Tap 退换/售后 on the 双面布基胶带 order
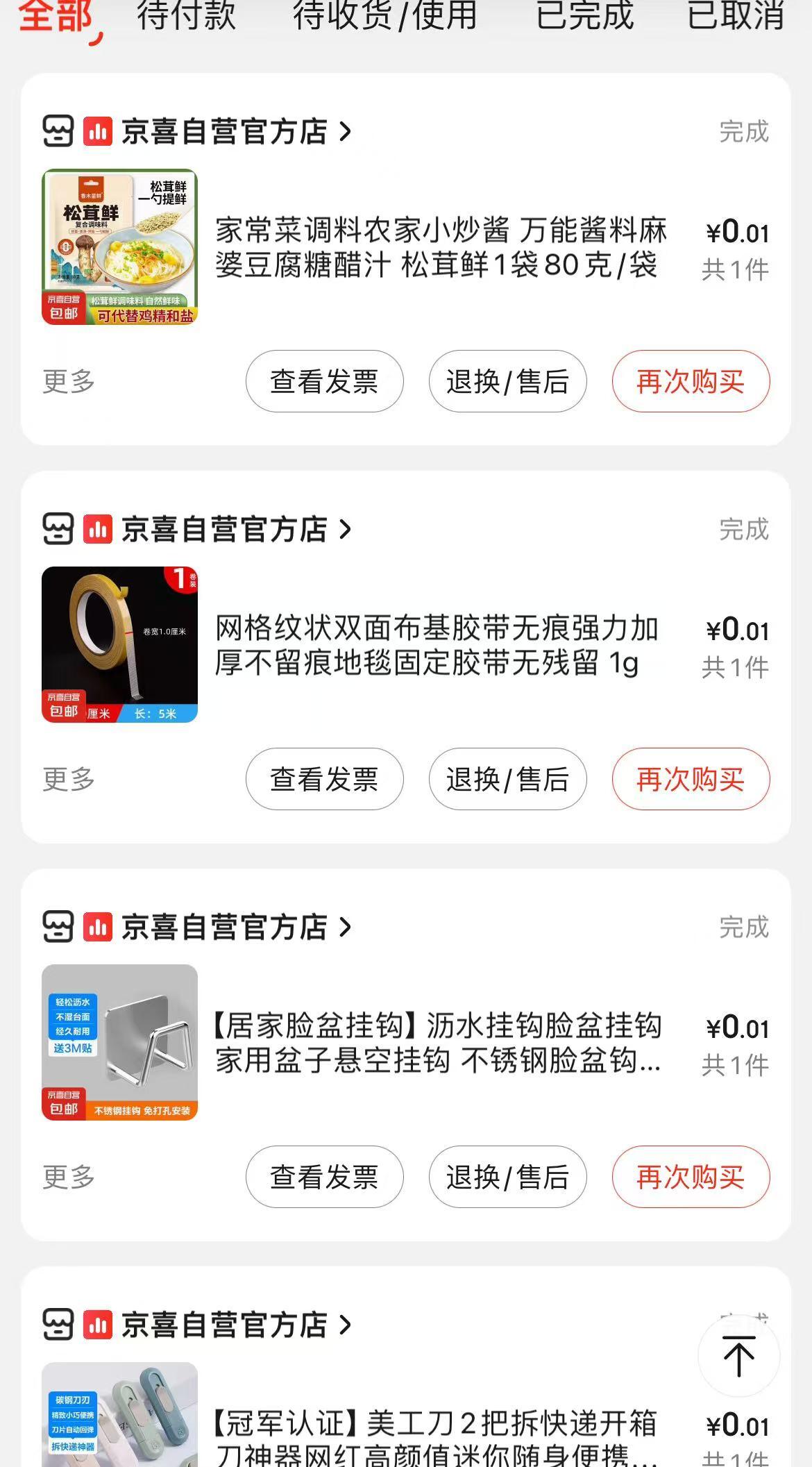This screenshot has height=1467, width=812. click(507, 779)
